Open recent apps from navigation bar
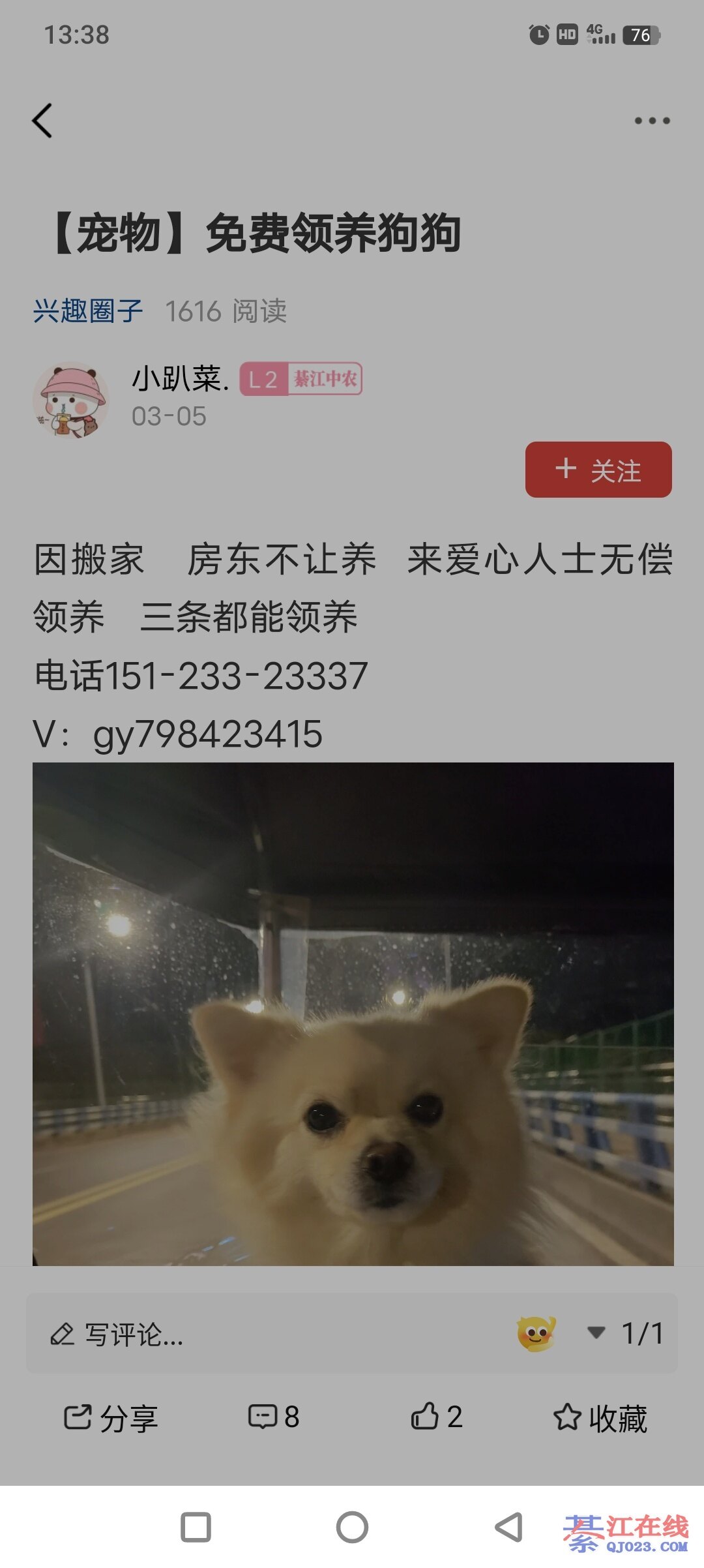 [x=196, y=1527]
